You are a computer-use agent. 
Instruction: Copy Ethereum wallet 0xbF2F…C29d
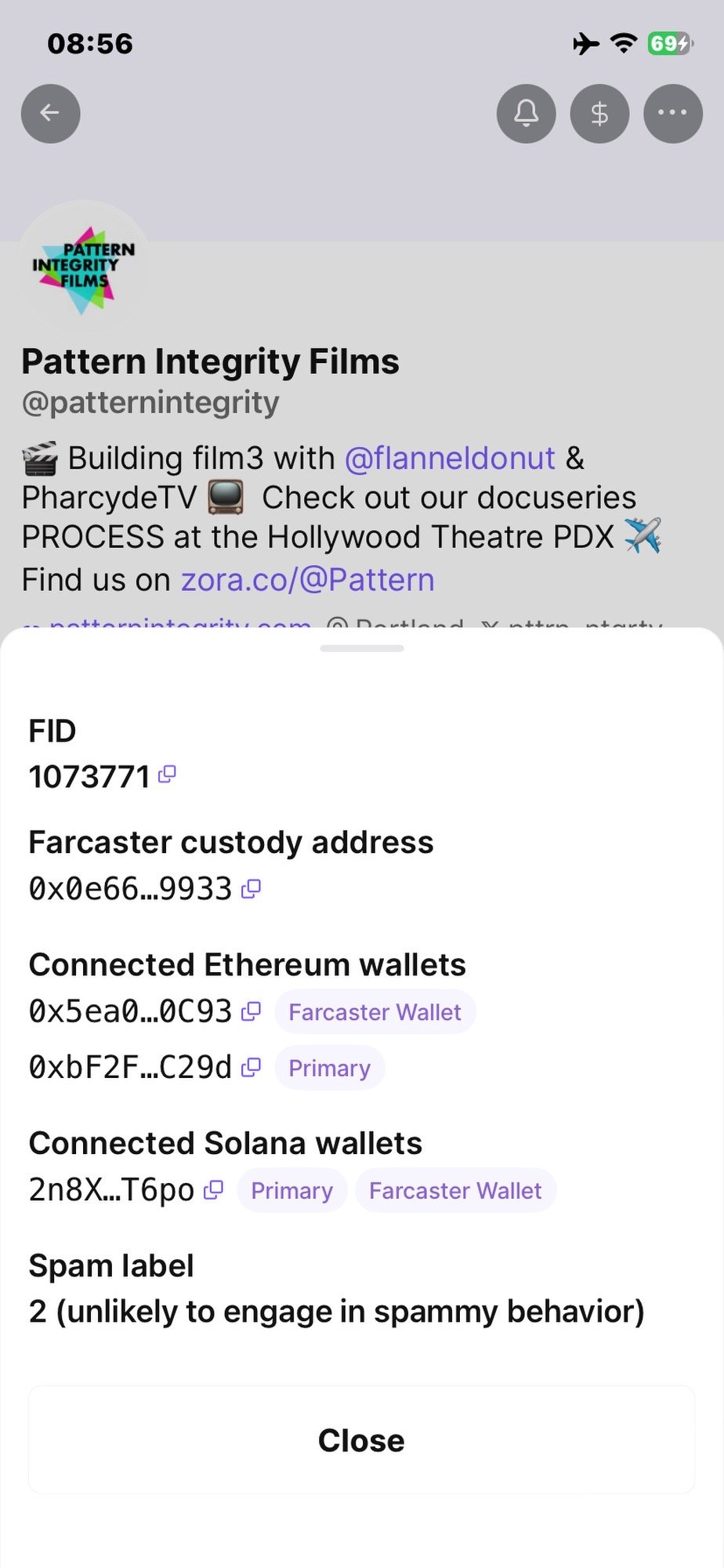[x=251, y=1067]
